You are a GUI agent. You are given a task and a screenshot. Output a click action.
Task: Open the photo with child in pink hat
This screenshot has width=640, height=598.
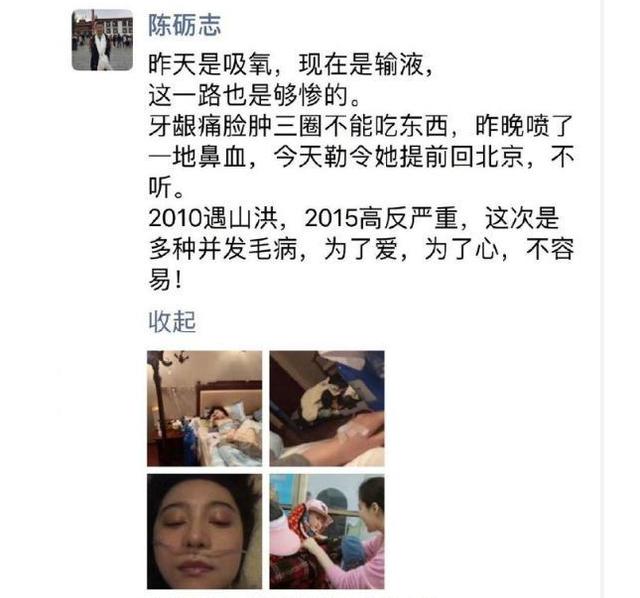coord(327,530)
